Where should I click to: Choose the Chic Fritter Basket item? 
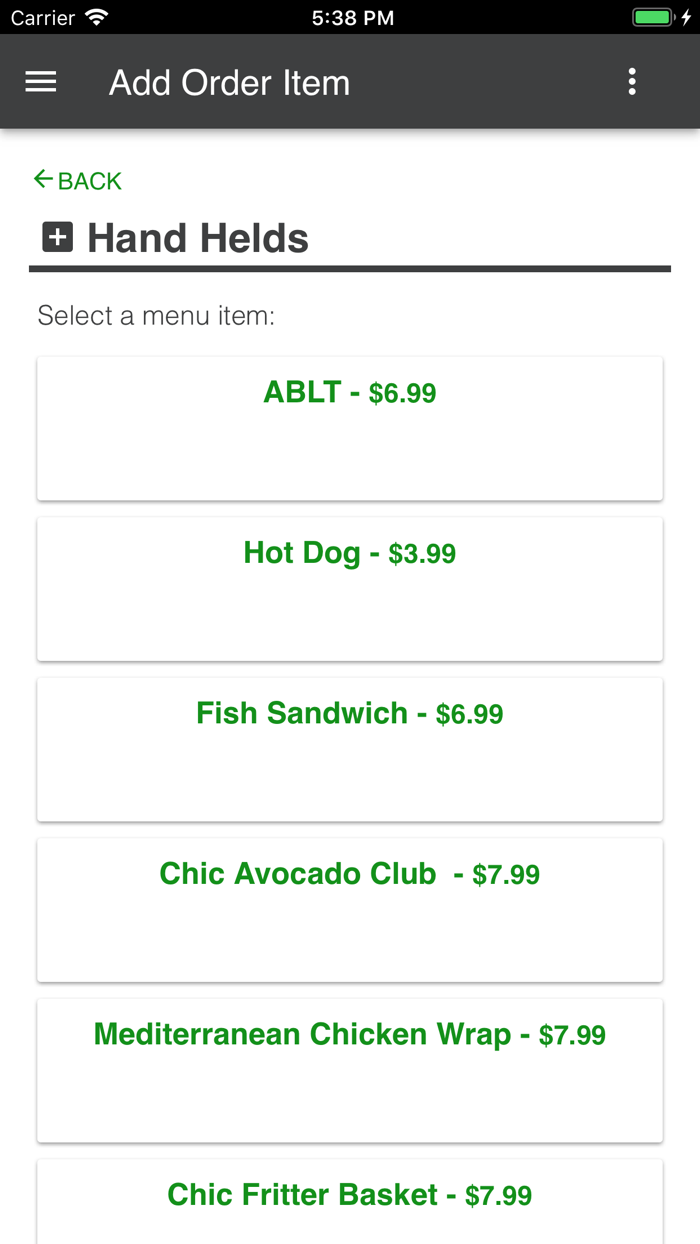tap(350, 1200)
